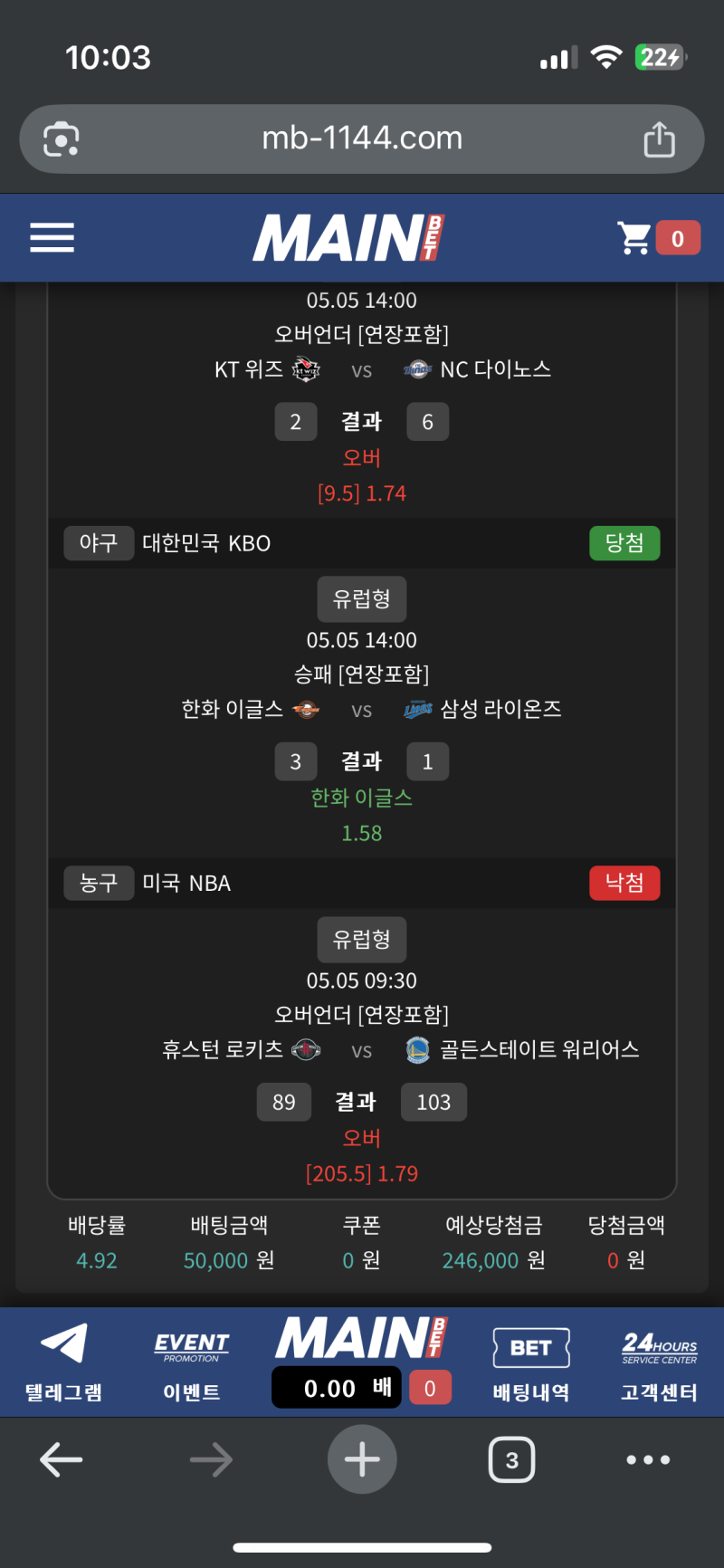The image size is (724, 1568).
Task: Share this page from the browser
Action: coord(659,139)
